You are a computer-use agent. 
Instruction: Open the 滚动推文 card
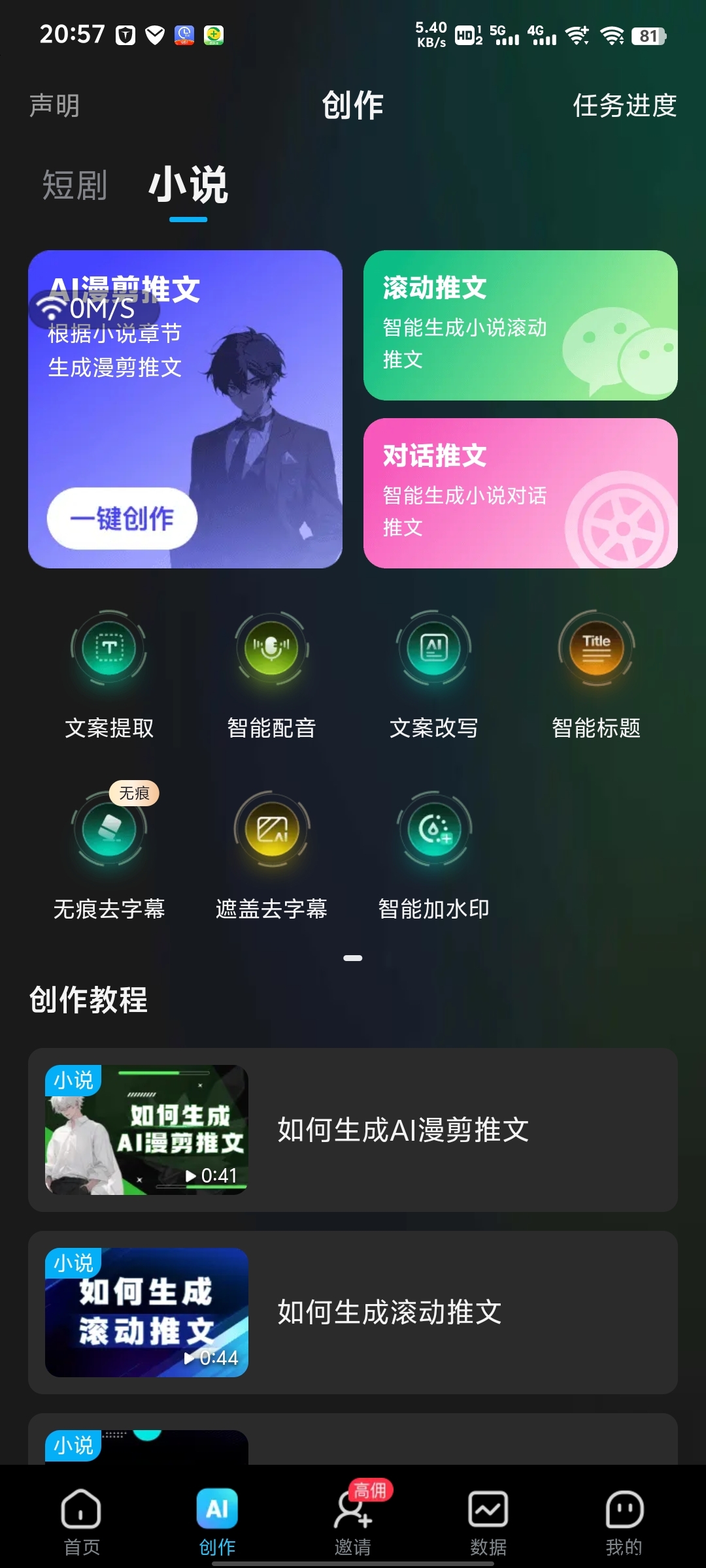[520, 325]
